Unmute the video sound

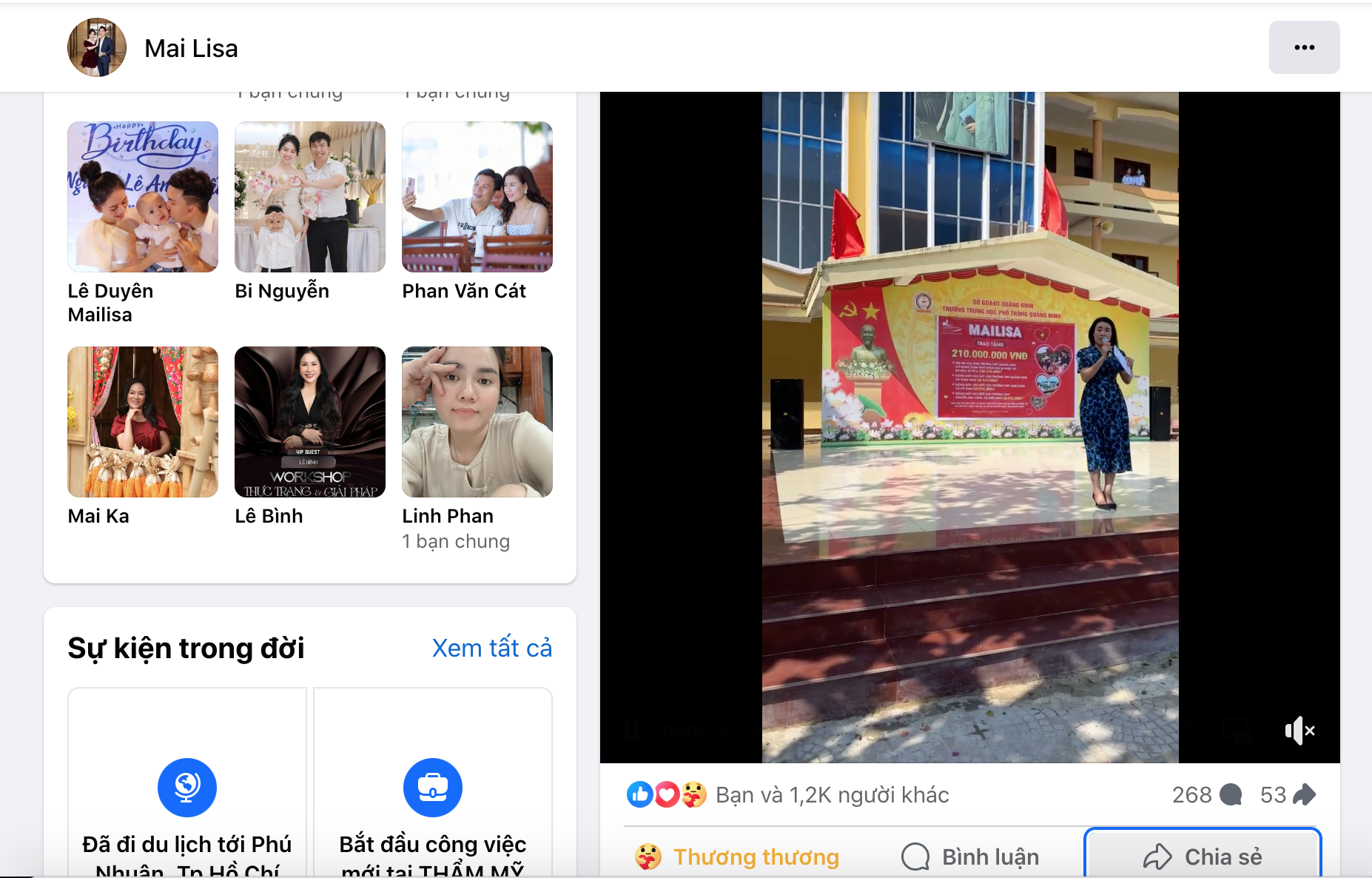pyautogui.click(x=1299, y=731)
